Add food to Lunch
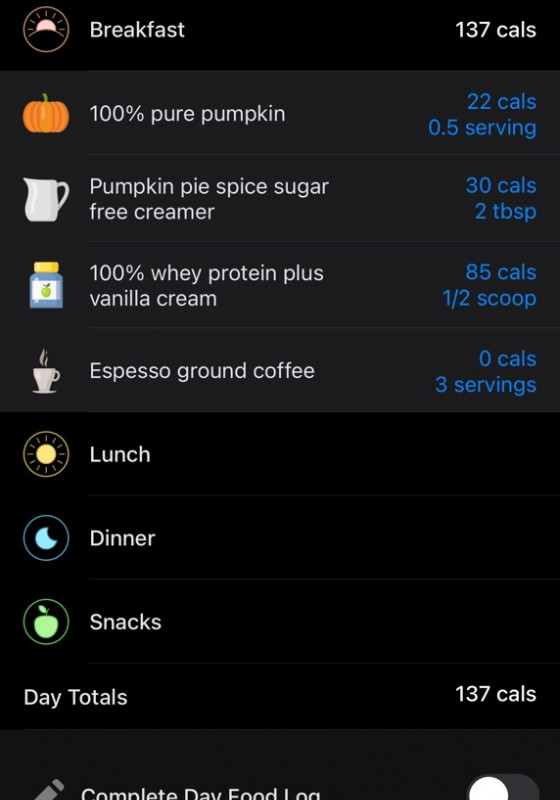 (x=280, y=454)
